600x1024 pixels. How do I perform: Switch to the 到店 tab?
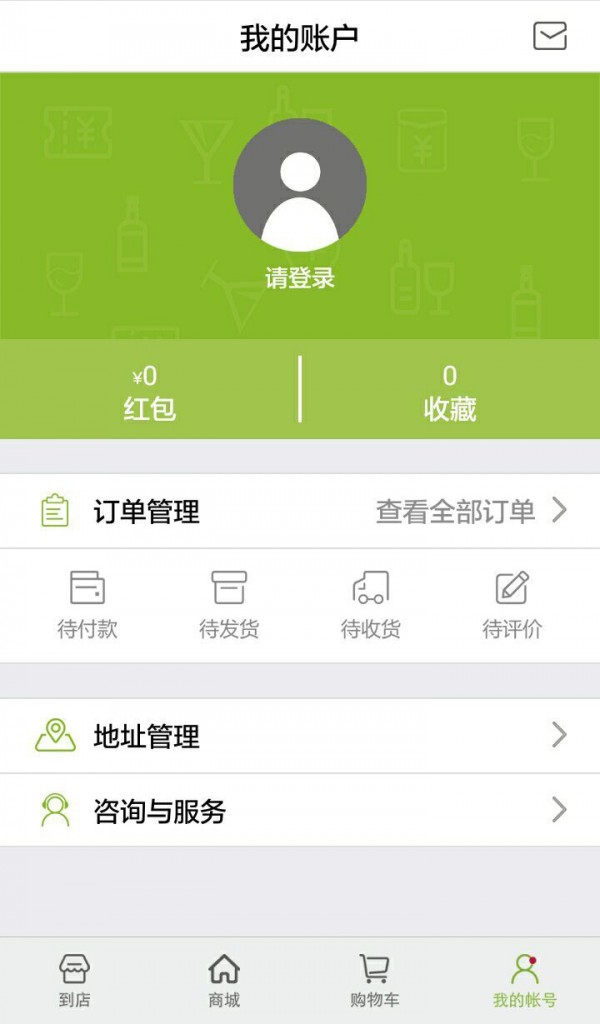pyautogui.click(x=75, y=980)
